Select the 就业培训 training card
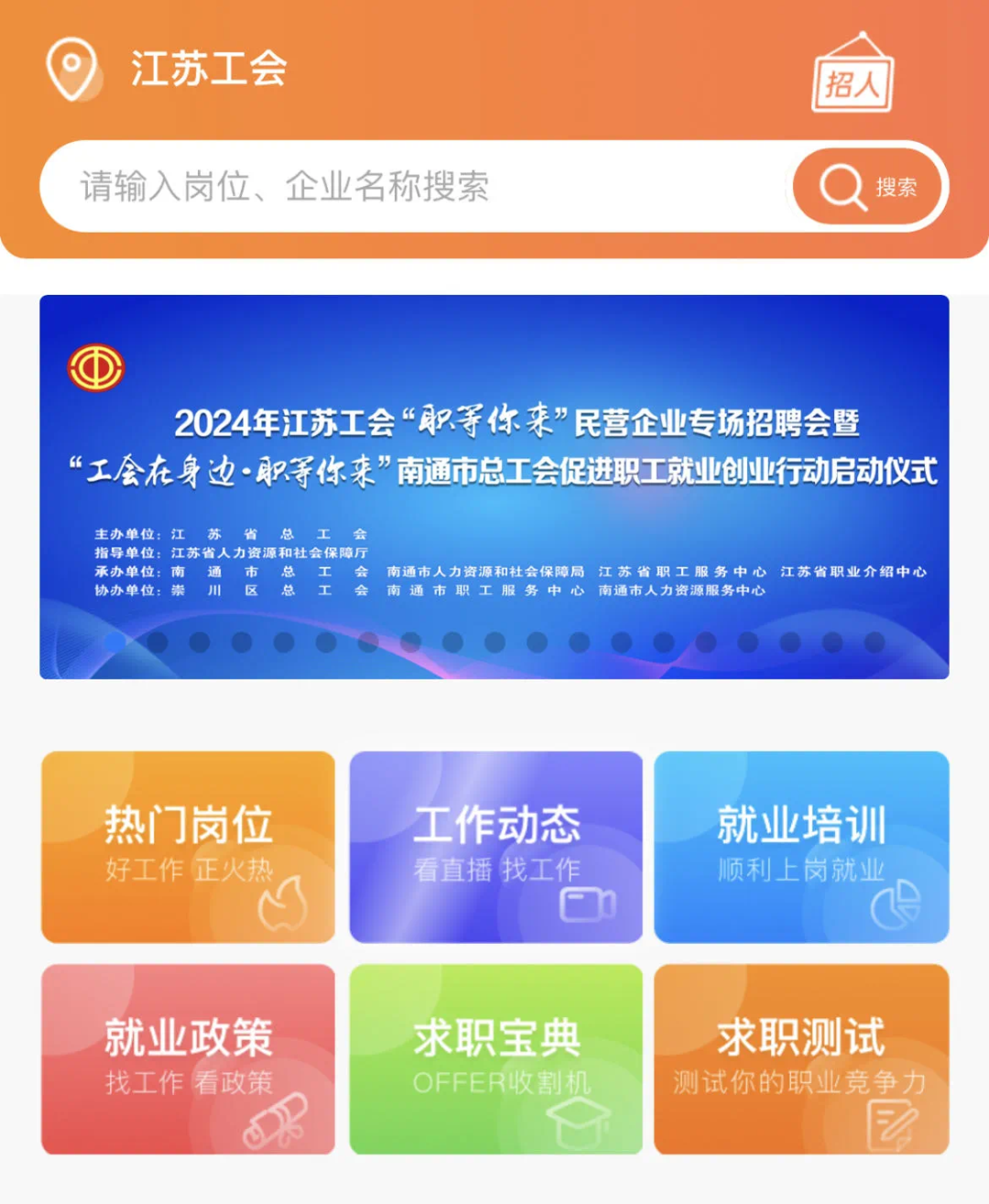This screenshot has width=989, height=1204. 801,847
